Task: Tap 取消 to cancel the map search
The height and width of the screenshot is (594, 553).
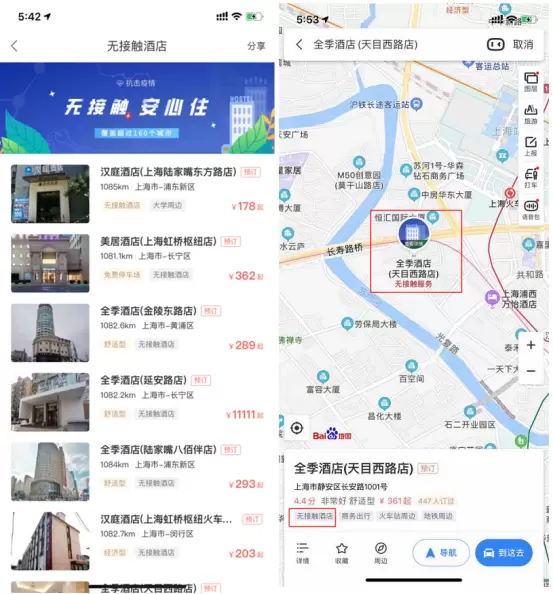Action: [x=523, y=45]
